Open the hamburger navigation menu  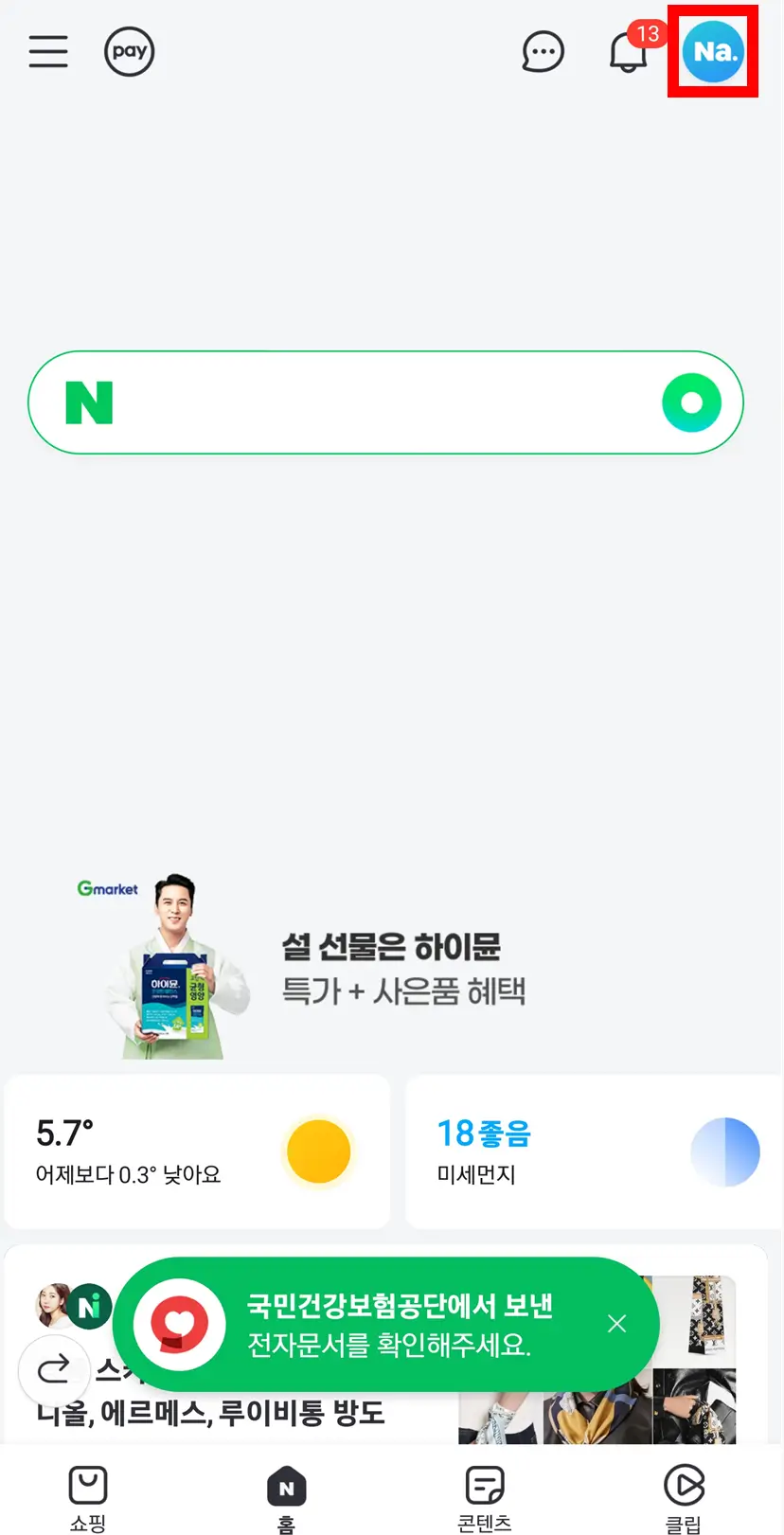pos(48,52)
